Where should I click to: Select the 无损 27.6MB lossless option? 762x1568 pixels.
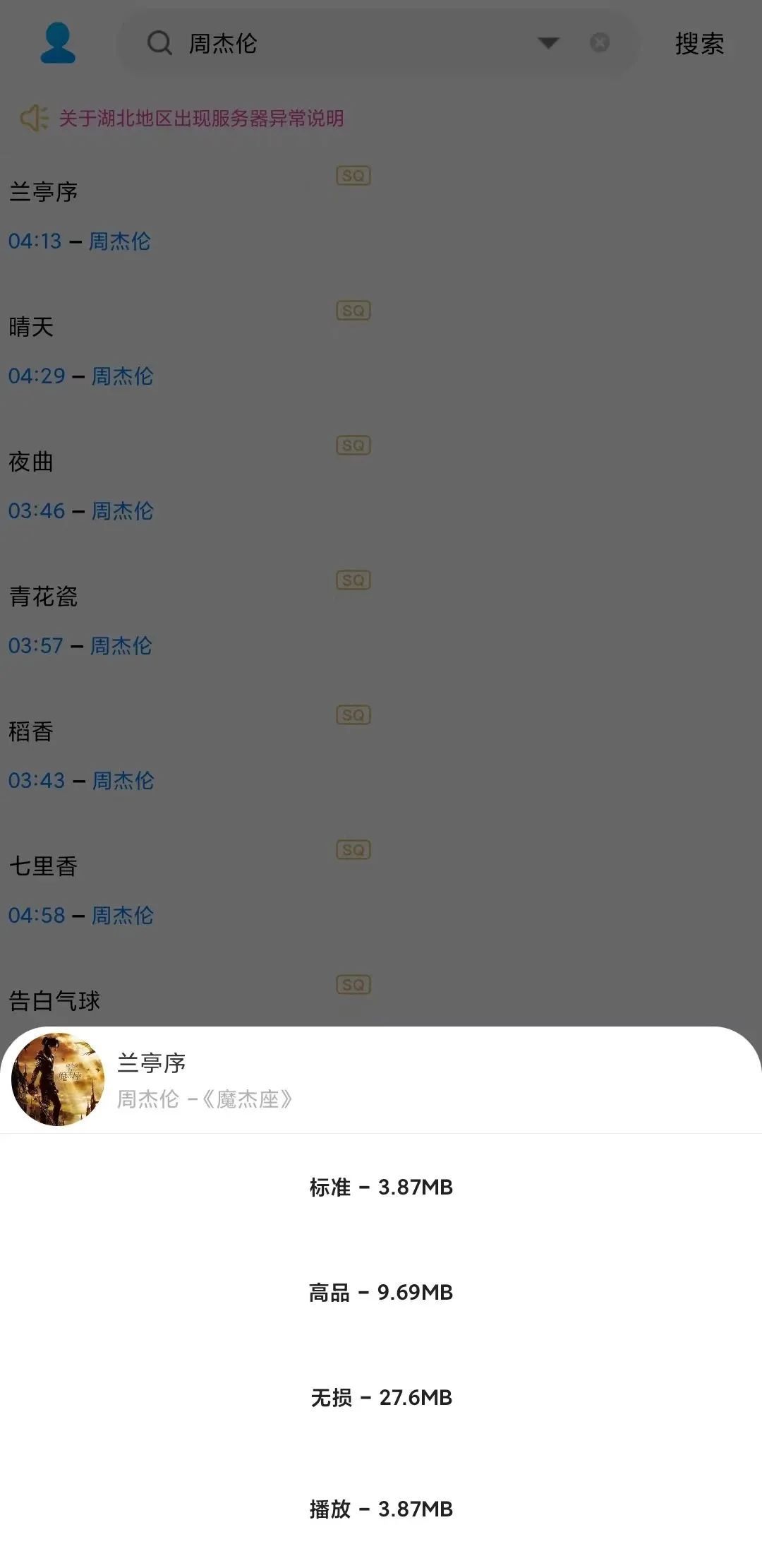[381, 1397]
